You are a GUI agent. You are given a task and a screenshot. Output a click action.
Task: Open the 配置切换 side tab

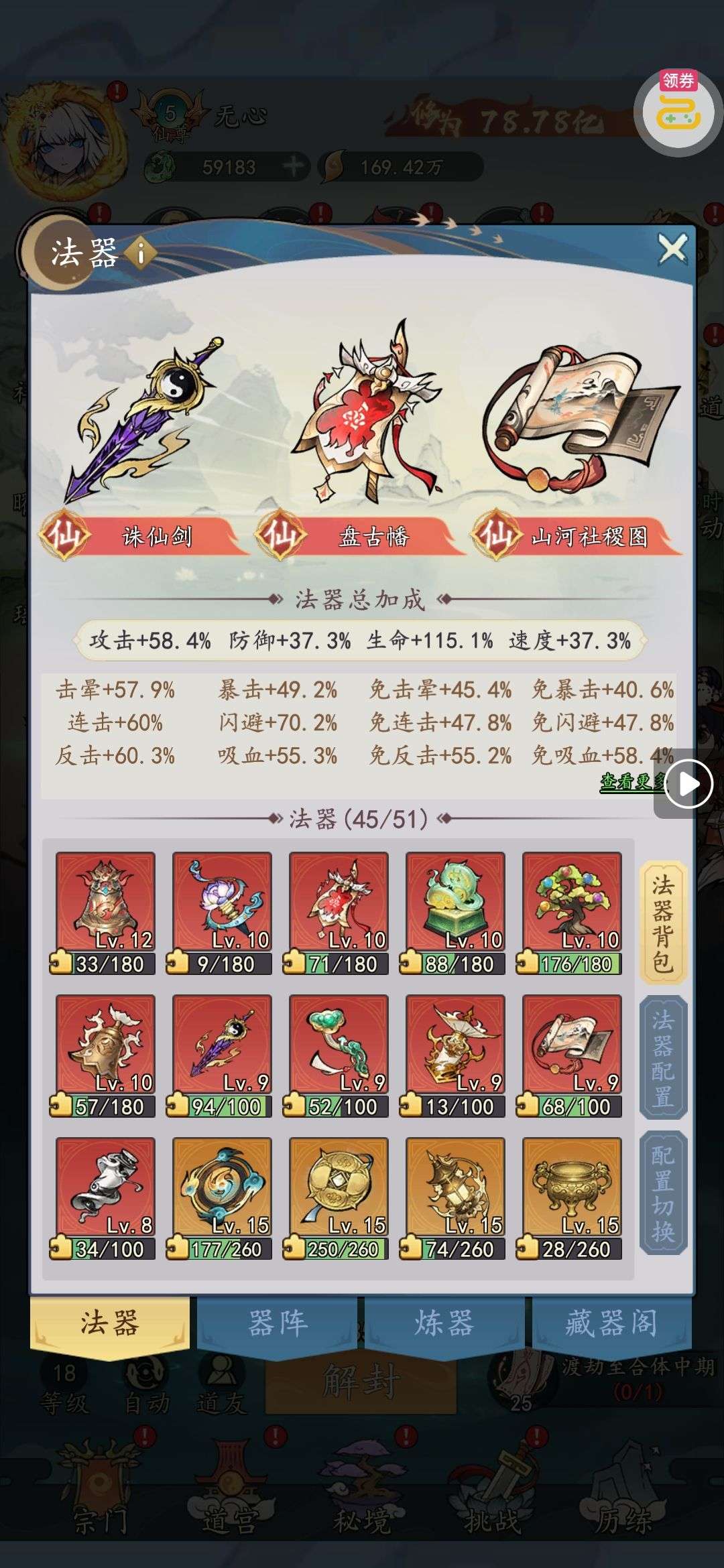(x=662, y=1192)
